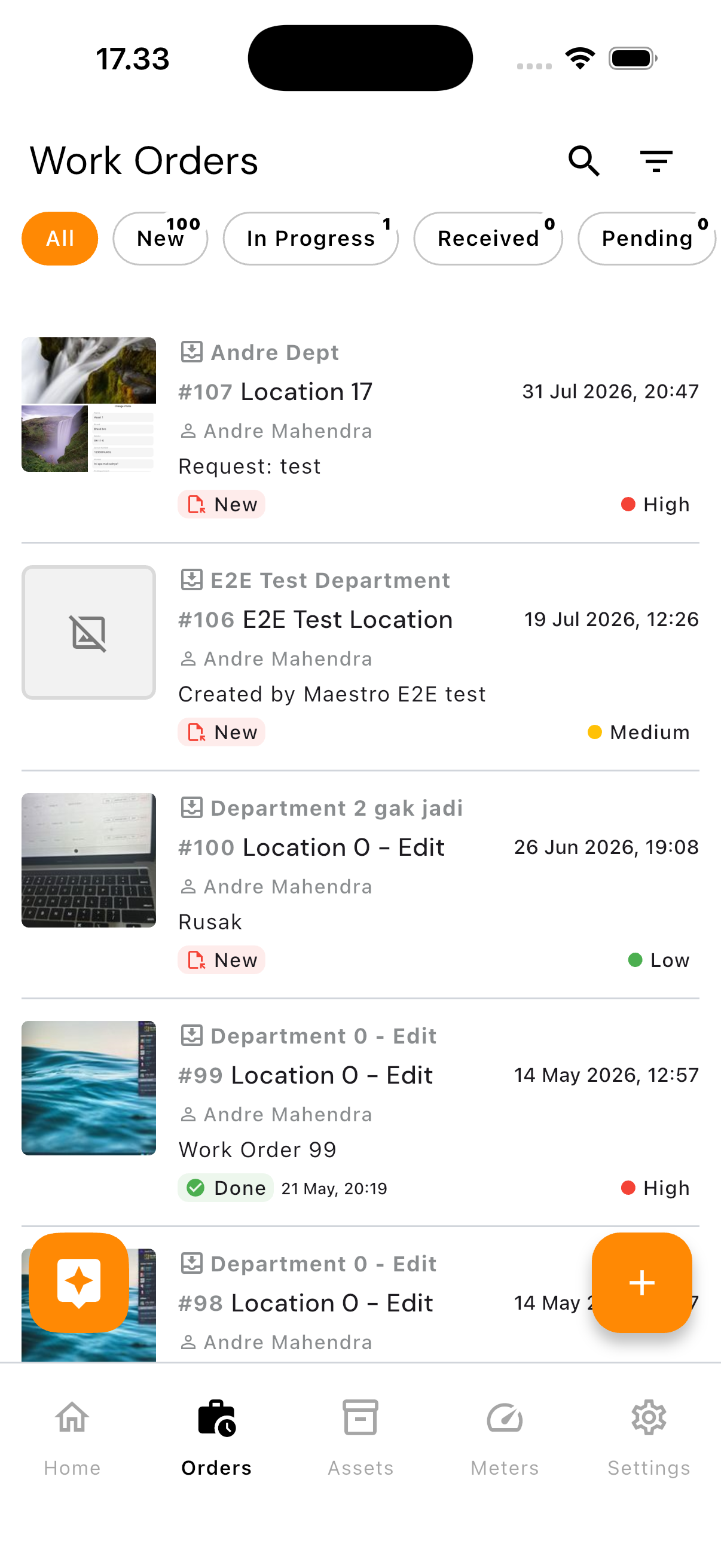This screenshot has height=1568, width=721.
Task: Open work order #107 Location 17
Action: click(x=360, y=429)
